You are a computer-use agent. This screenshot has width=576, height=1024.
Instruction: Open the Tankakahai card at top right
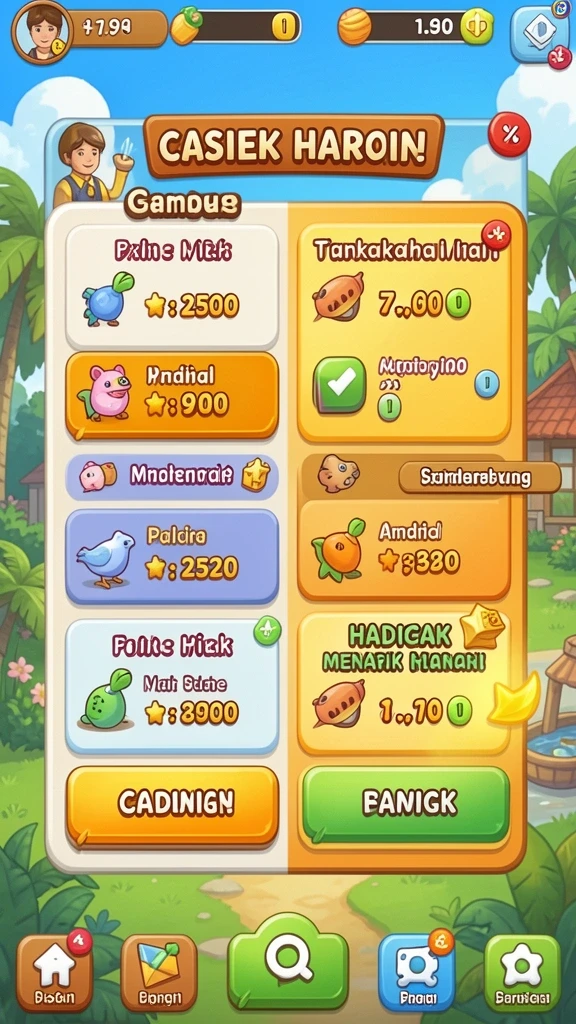pos(404,333)
